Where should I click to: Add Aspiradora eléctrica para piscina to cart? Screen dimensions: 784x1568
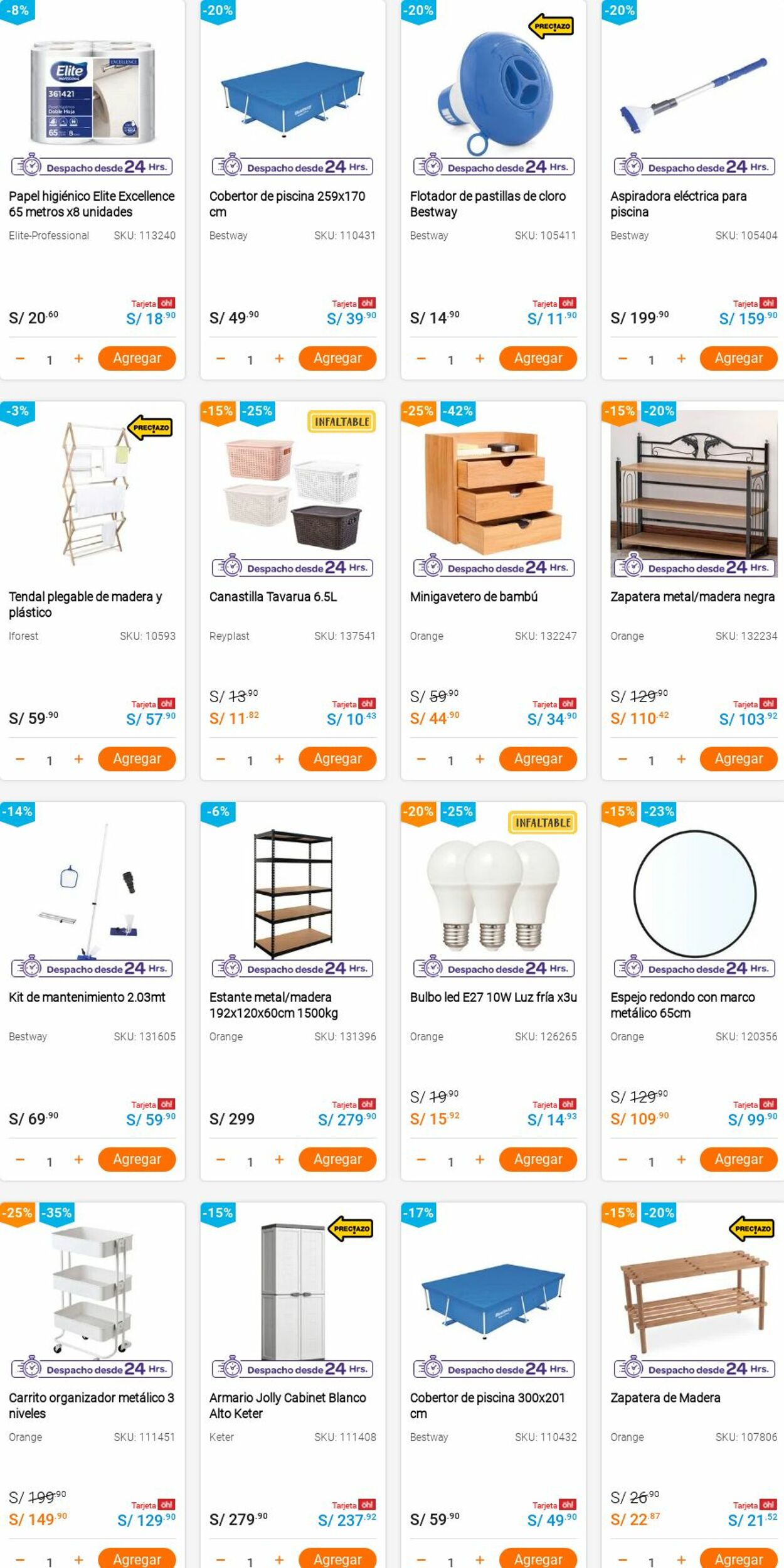coord(738,358)
